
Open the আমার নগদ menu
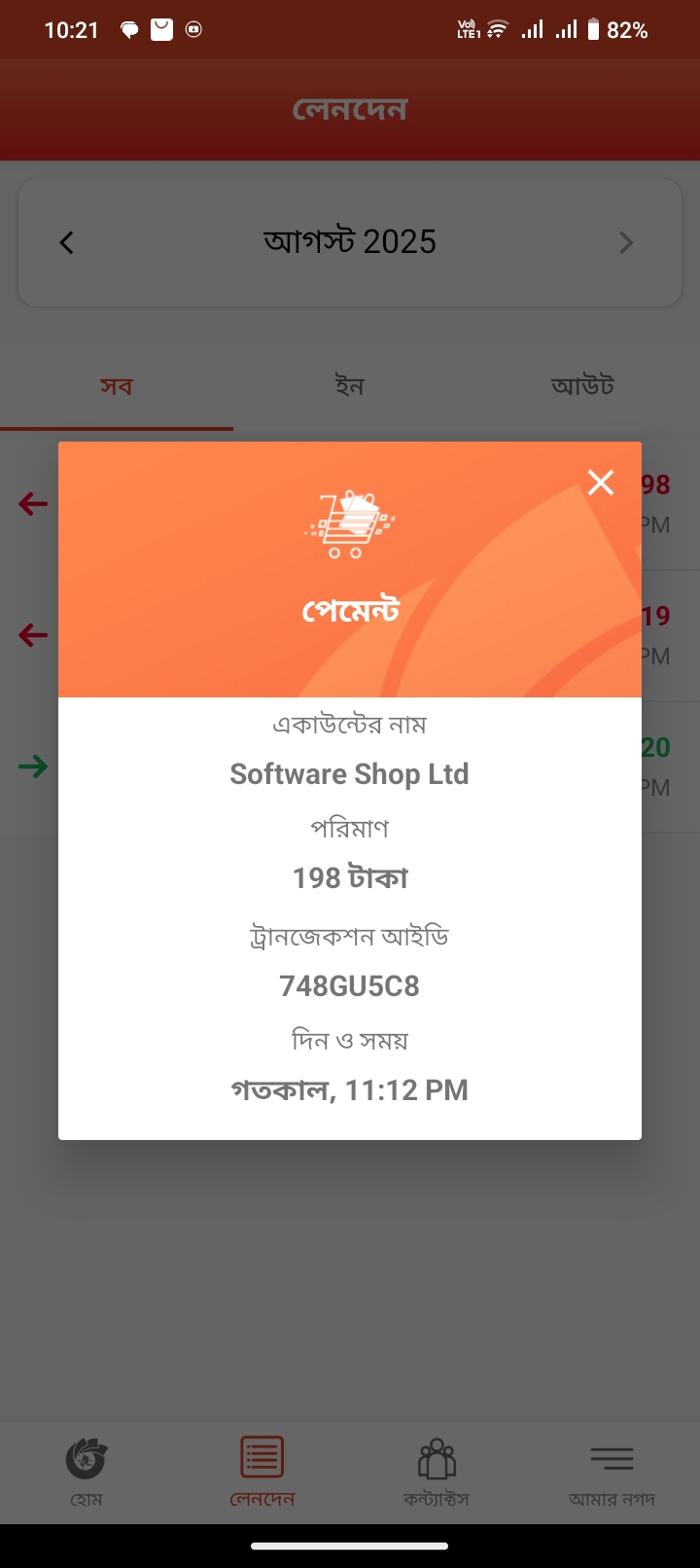pos(612,1471)
